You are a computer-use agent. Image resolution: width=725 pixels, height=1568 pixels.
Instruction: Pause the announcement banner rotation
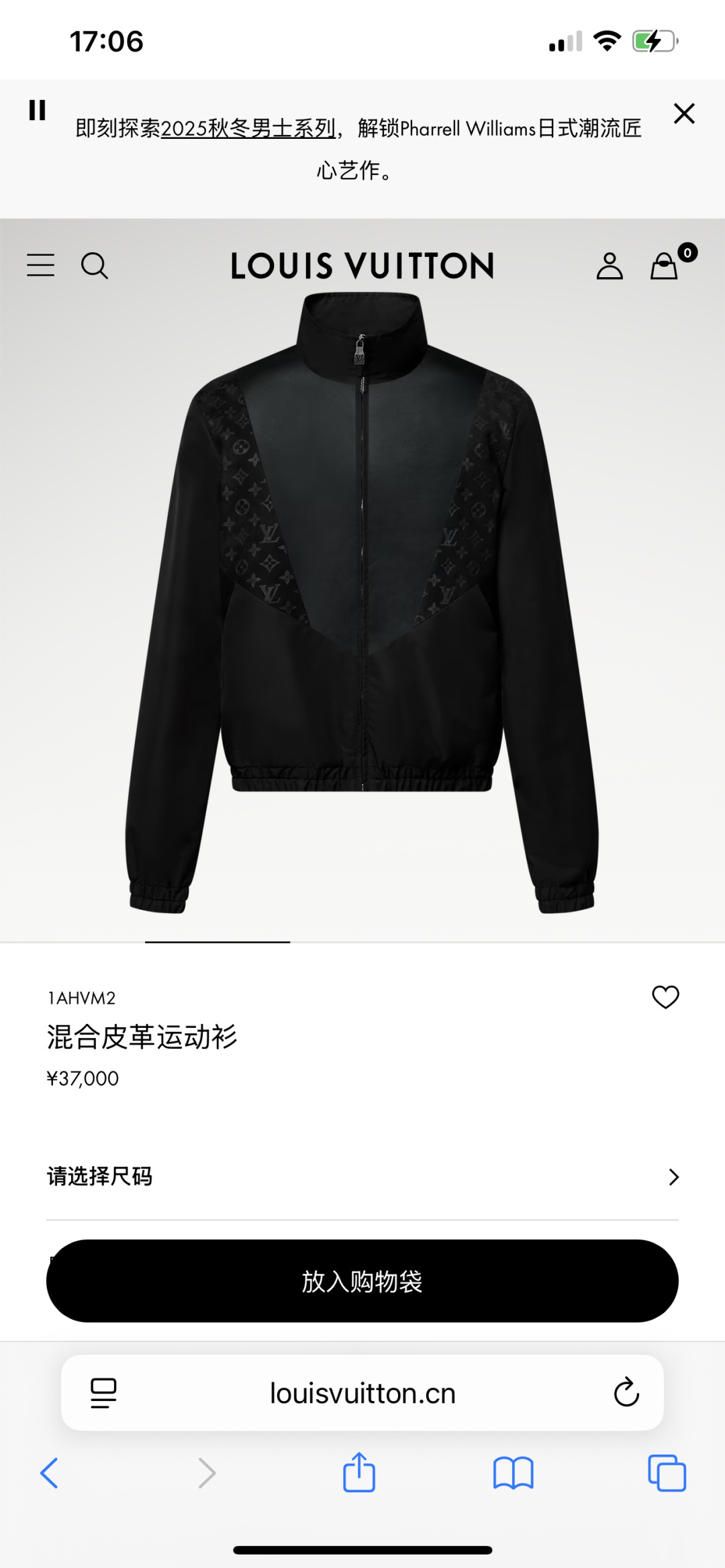pos(38,110)
